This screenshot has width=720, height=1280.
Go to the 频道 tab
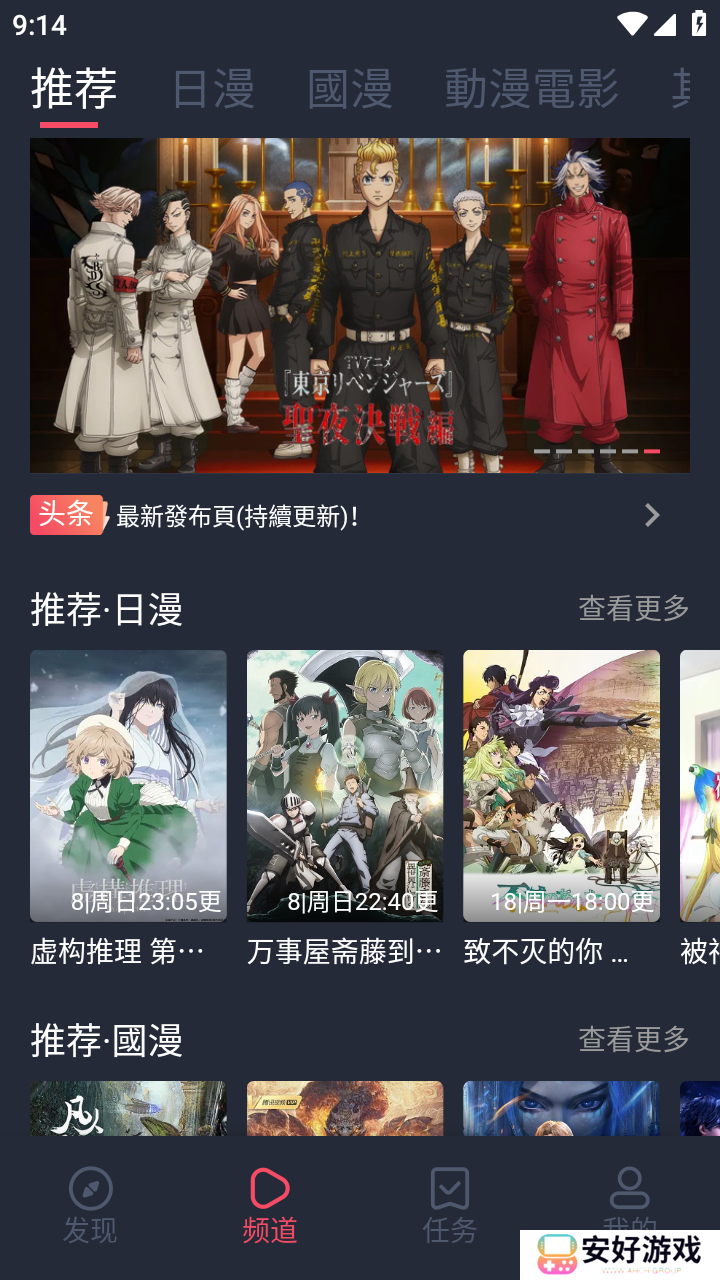[270, 1205]
